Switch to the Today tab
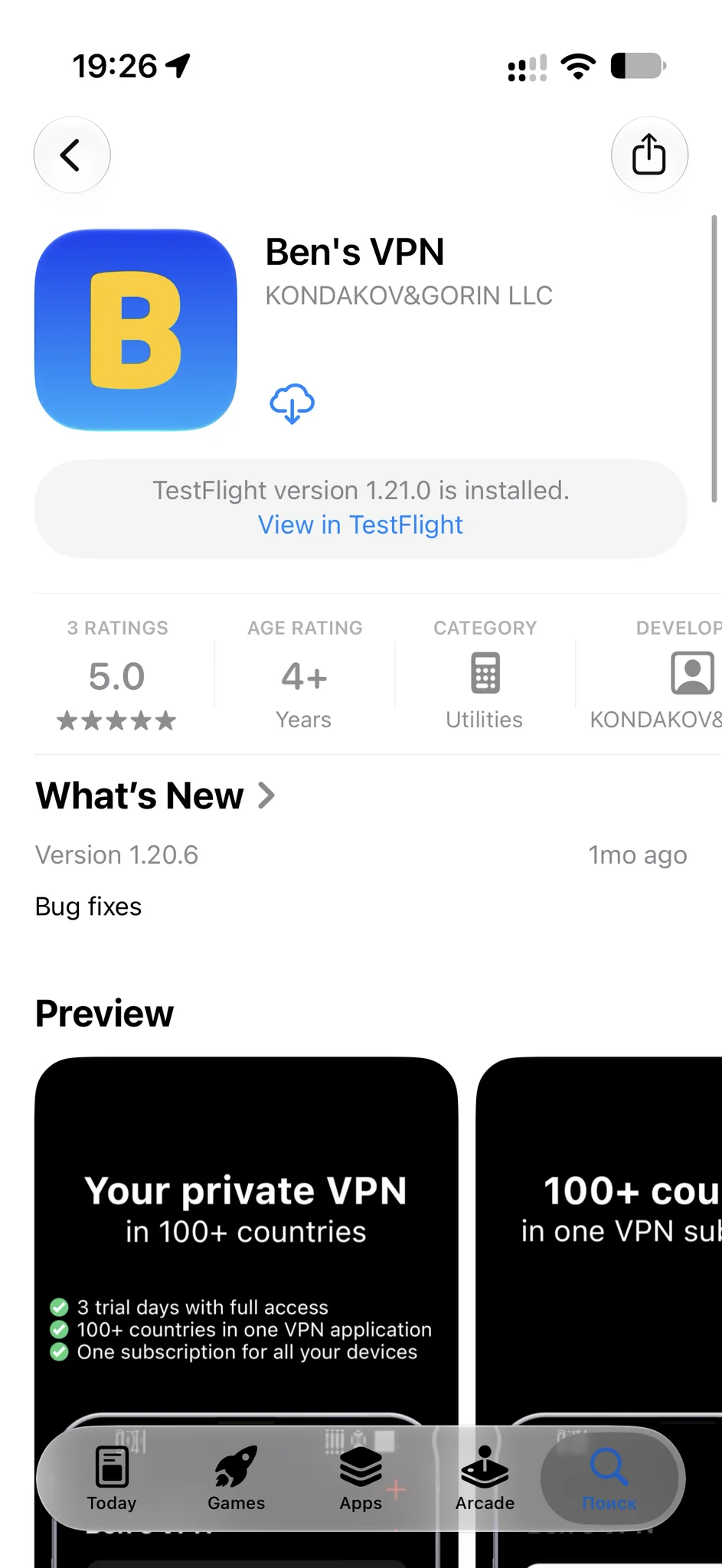Viewport: 722px width, 1568px height. pos(112,1478)
